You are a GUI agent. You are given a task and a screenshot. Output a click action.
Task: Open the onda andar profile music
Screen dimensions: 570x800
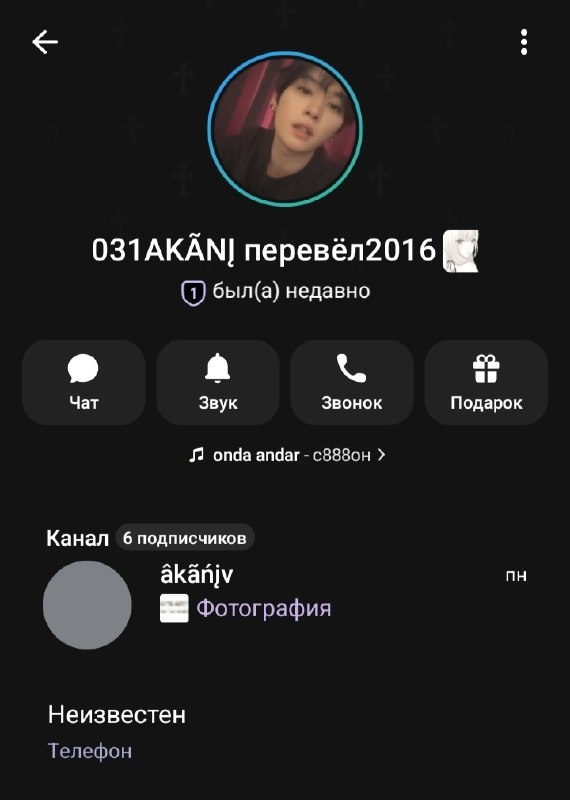(x=286, y=455)
